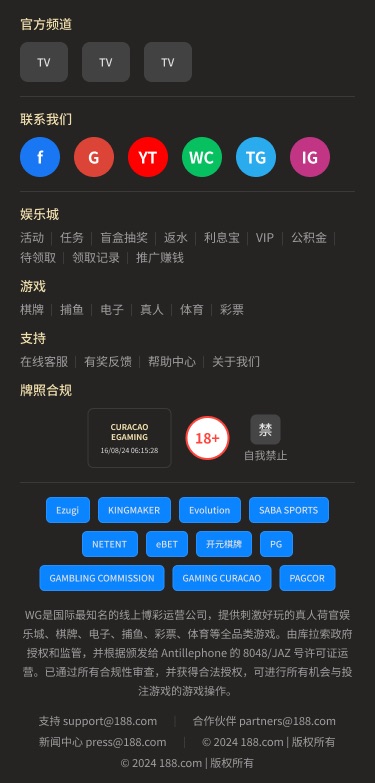Tap the Evolution provider chip
Image resolution: width=375 pixels, height=783 pixels.
(x=210, y=510)
